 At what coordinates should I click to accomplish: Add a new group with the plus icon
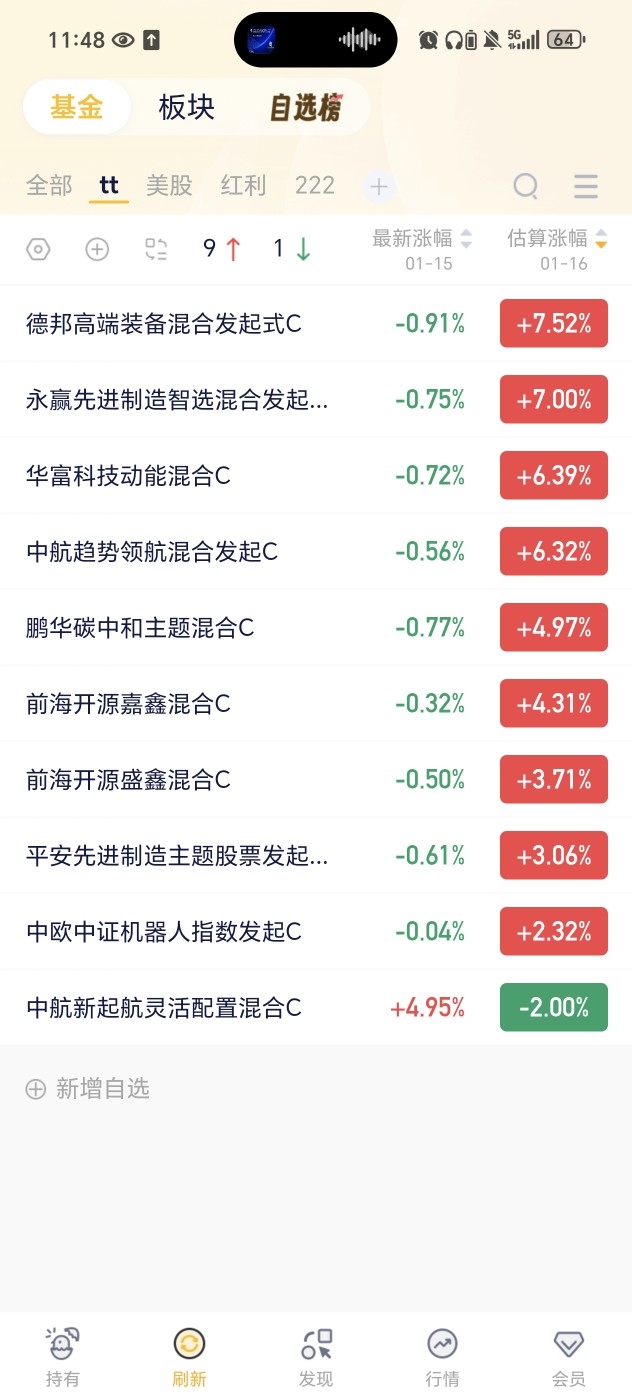[x=379, y=186]
